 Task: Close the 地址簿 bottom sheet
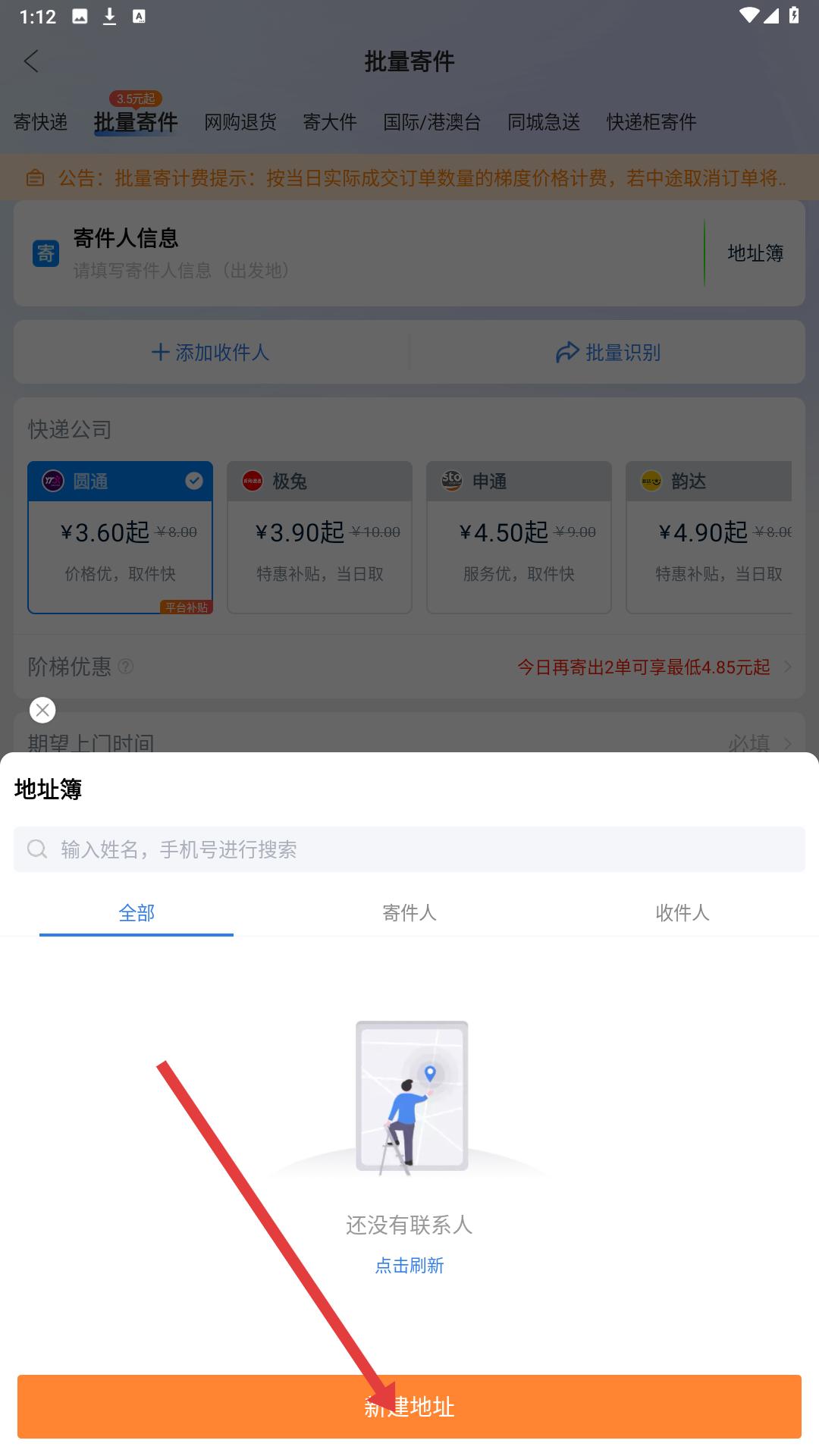click(42, 710)
